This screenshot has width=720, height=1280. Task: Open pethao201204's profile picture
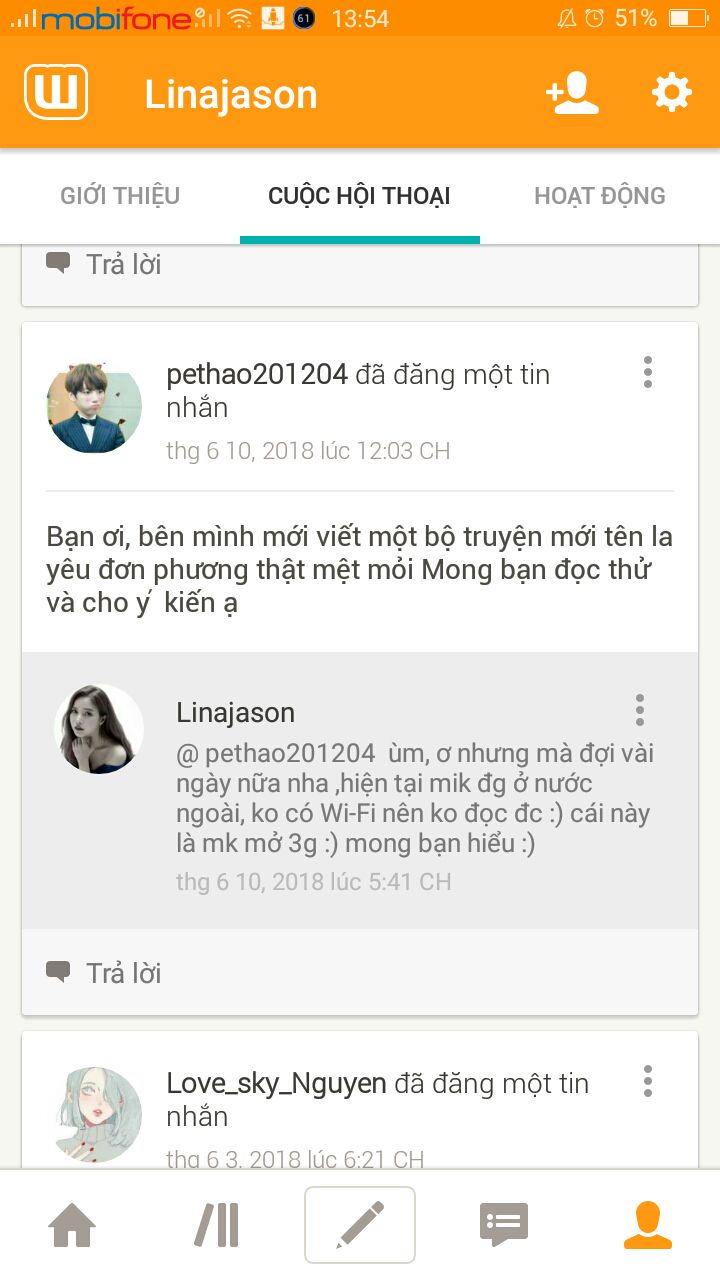pyautogui.click(x=94, y=407)
